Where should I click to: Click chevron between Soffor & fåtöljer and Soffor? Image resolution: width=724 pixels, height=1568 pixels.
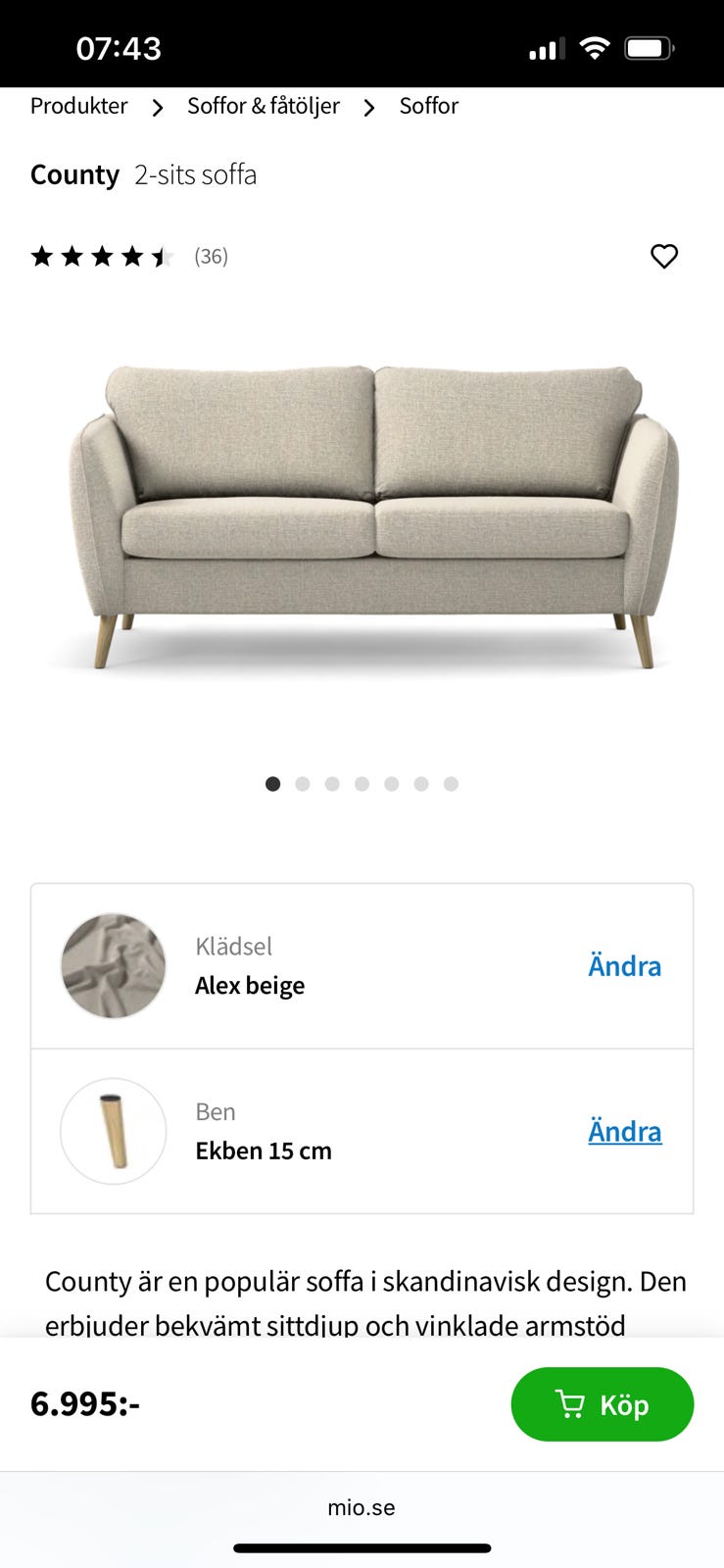click(x=368, y=106)
